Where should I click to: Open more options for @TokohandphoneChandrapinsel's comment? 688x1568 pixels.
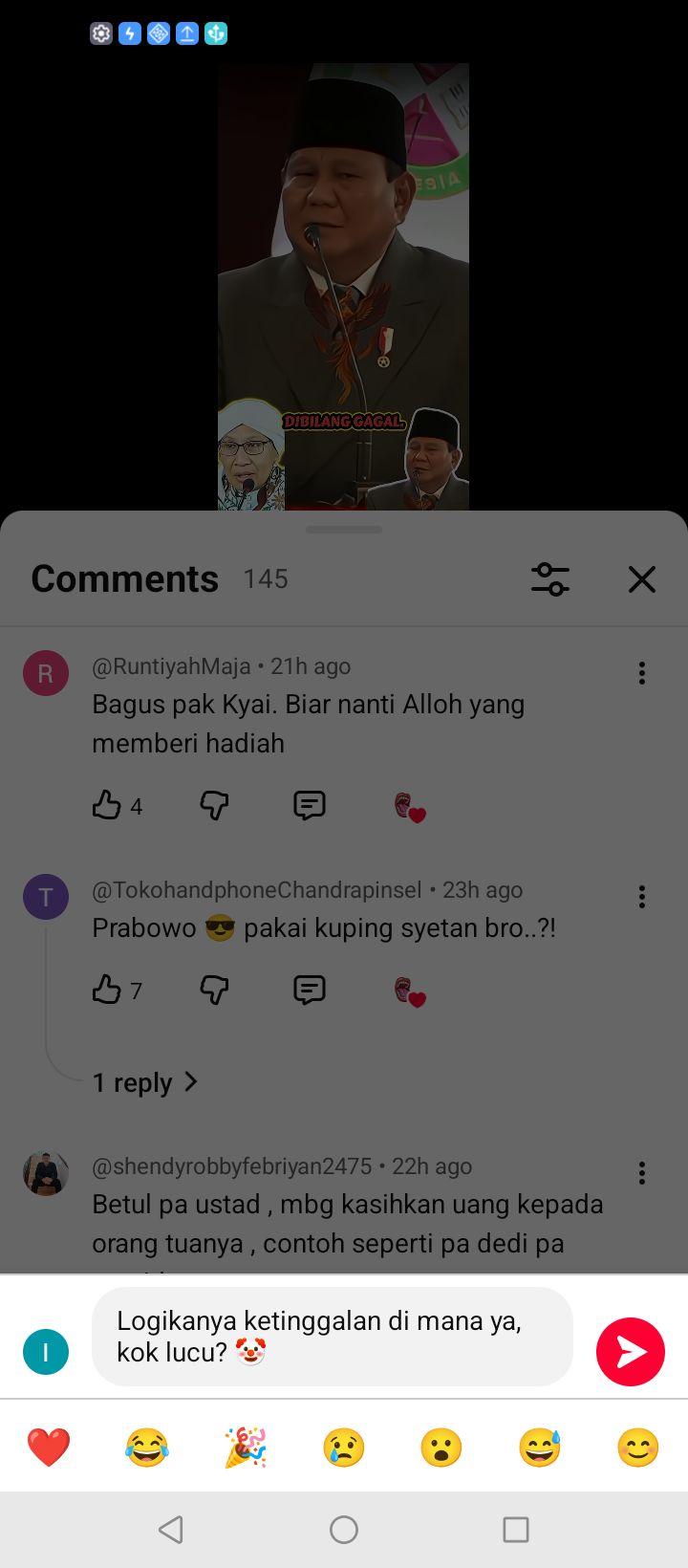click(642, 897)
